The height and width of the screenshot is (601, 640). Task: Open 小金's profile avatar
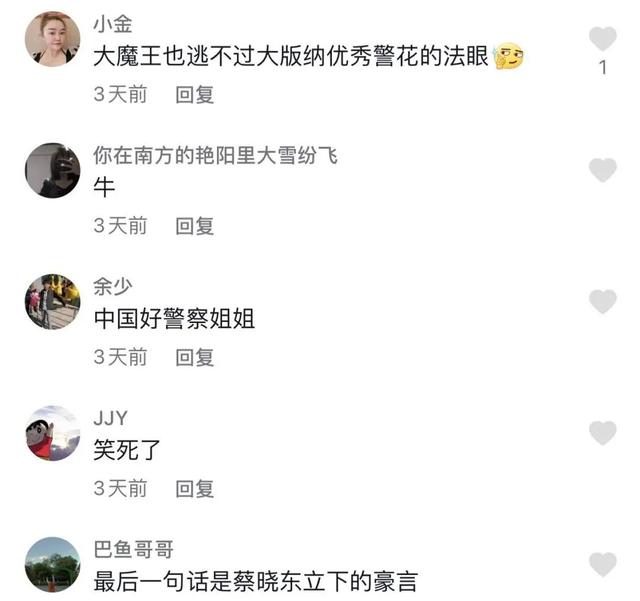52,40
